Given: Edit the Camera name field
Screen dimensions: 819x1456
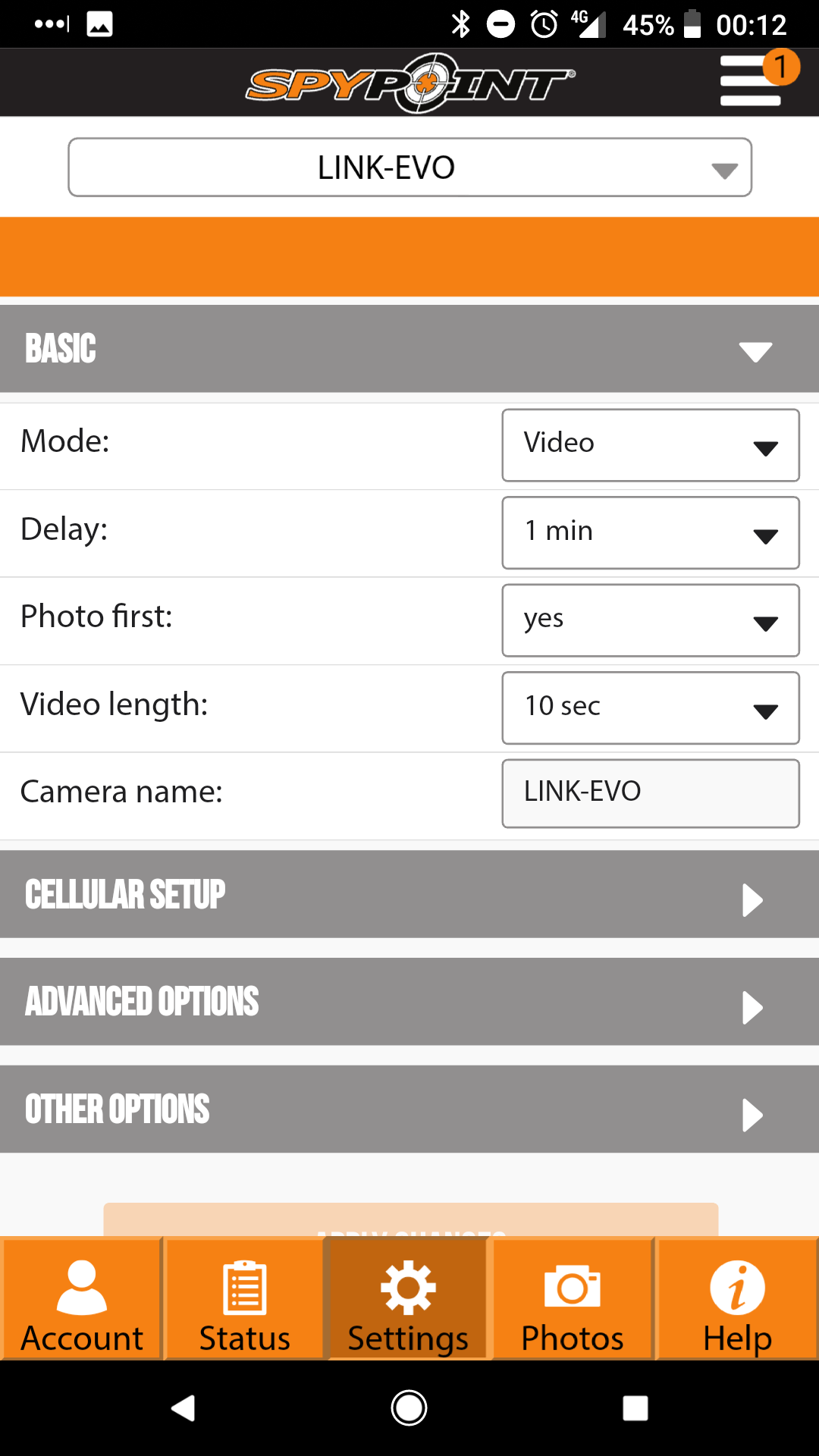Looking at the screenshot, I should point(651,793).
